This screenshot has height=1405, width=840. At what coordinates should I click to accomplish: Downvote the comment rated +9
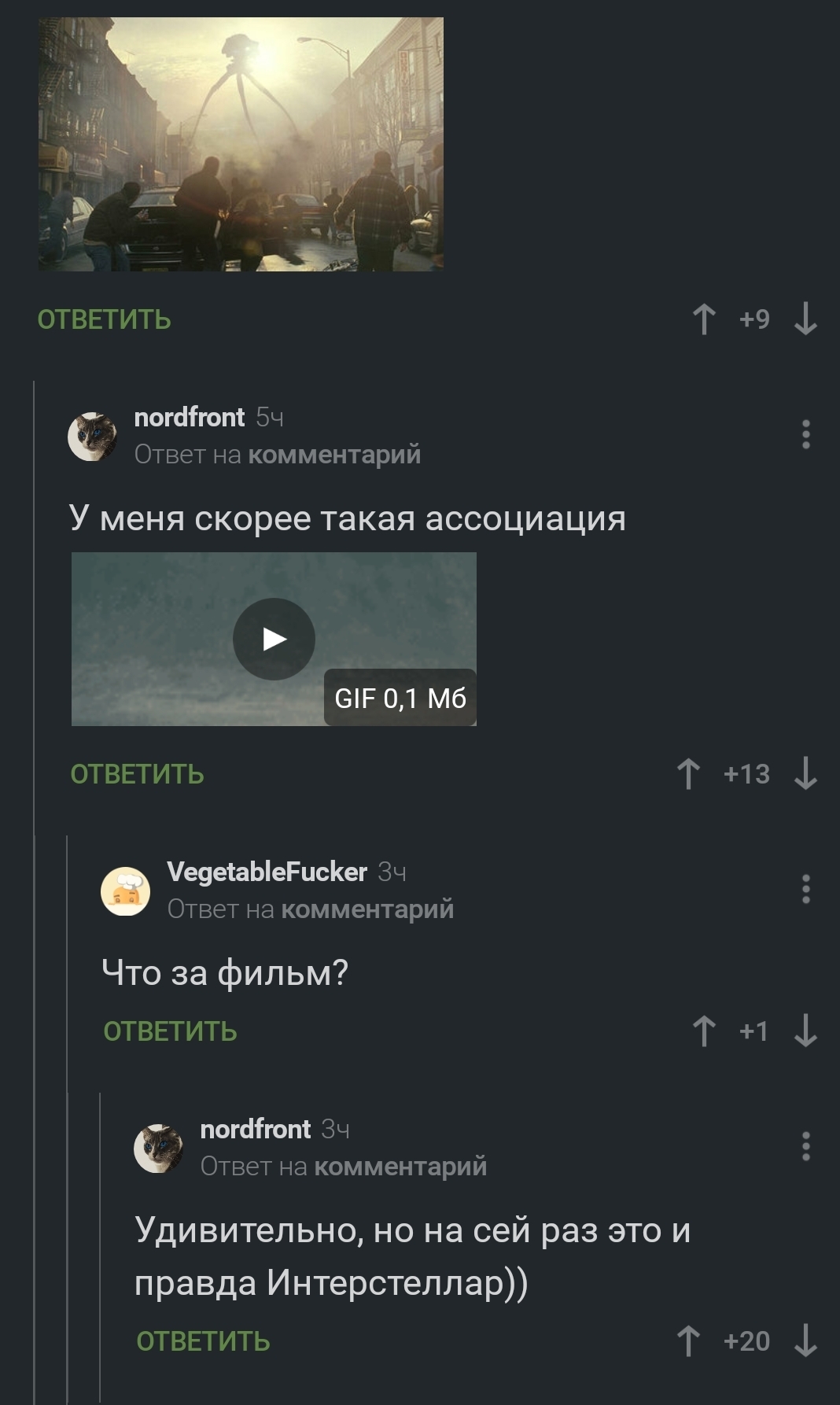(806, 319)
